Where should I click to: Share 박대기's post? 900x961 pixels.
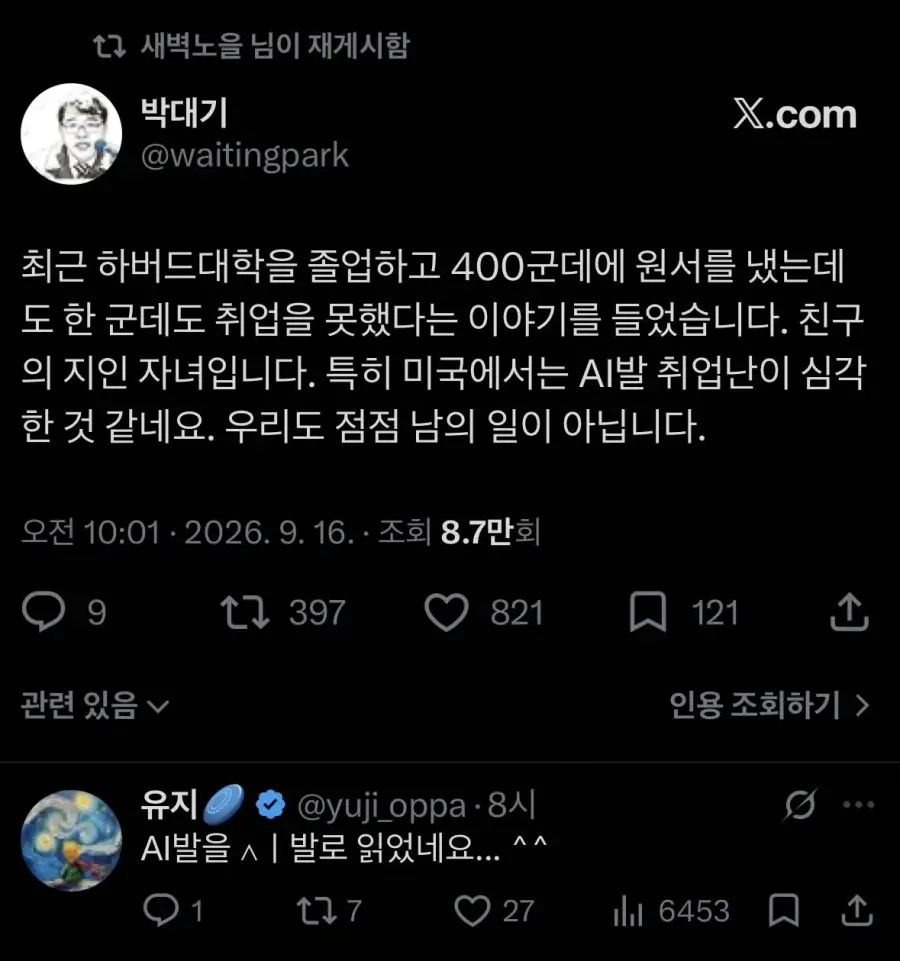(x=850, y=611)
